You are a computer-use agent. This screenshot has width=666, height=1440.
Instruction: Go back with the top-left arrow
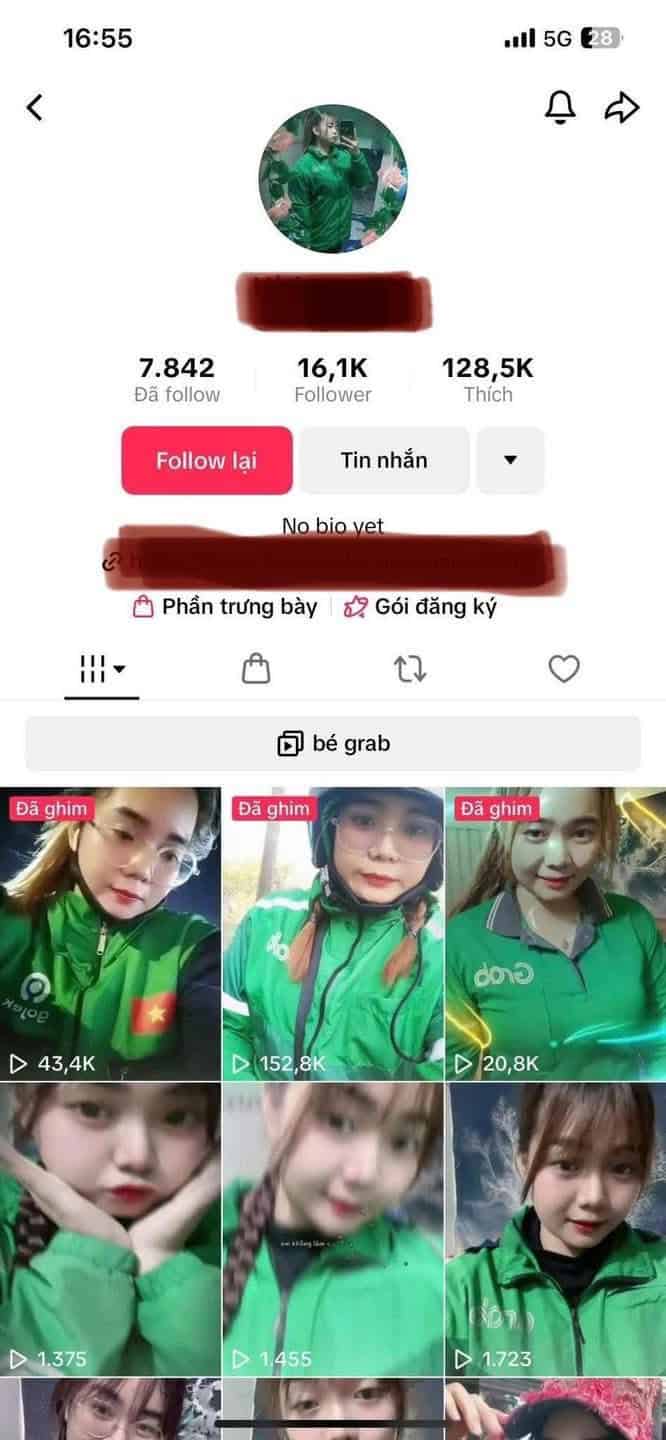35,107
